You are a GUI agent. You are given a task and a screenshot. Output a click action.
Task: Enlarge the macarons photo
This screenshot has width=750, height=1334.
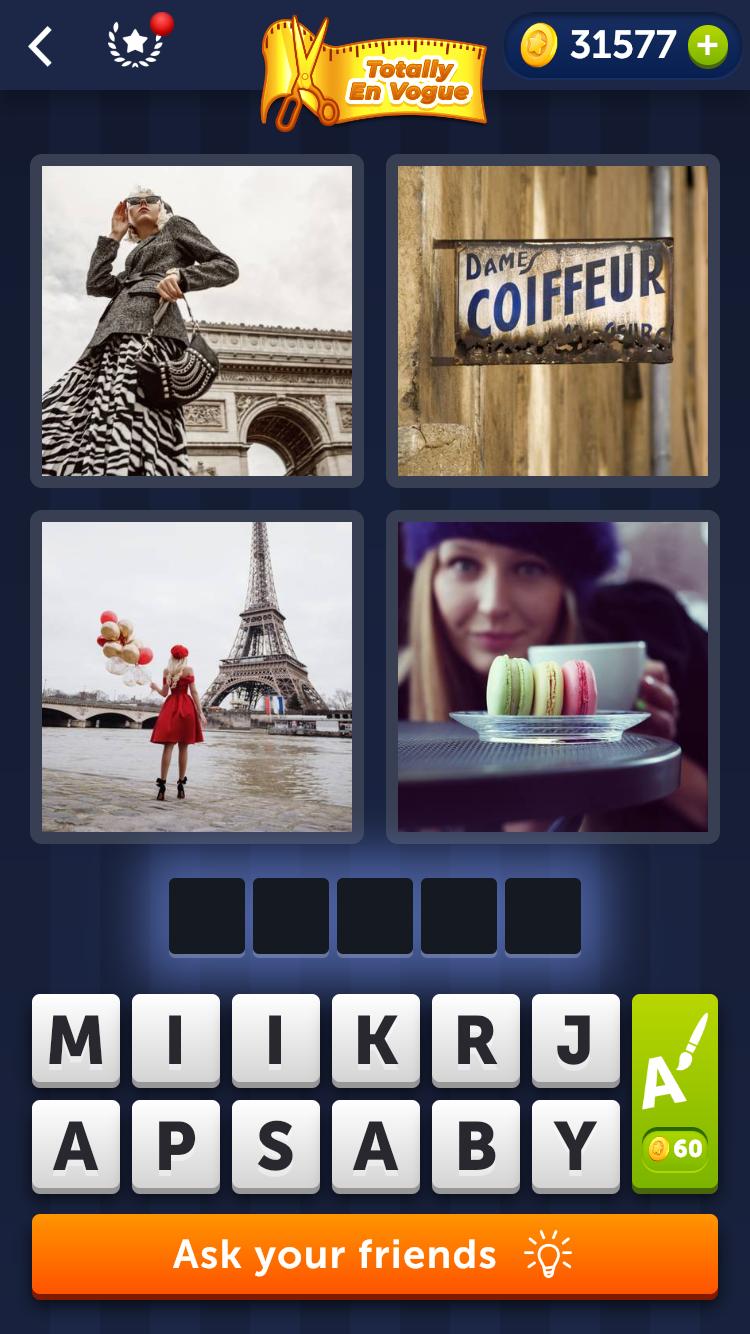[x=553, y=677]
